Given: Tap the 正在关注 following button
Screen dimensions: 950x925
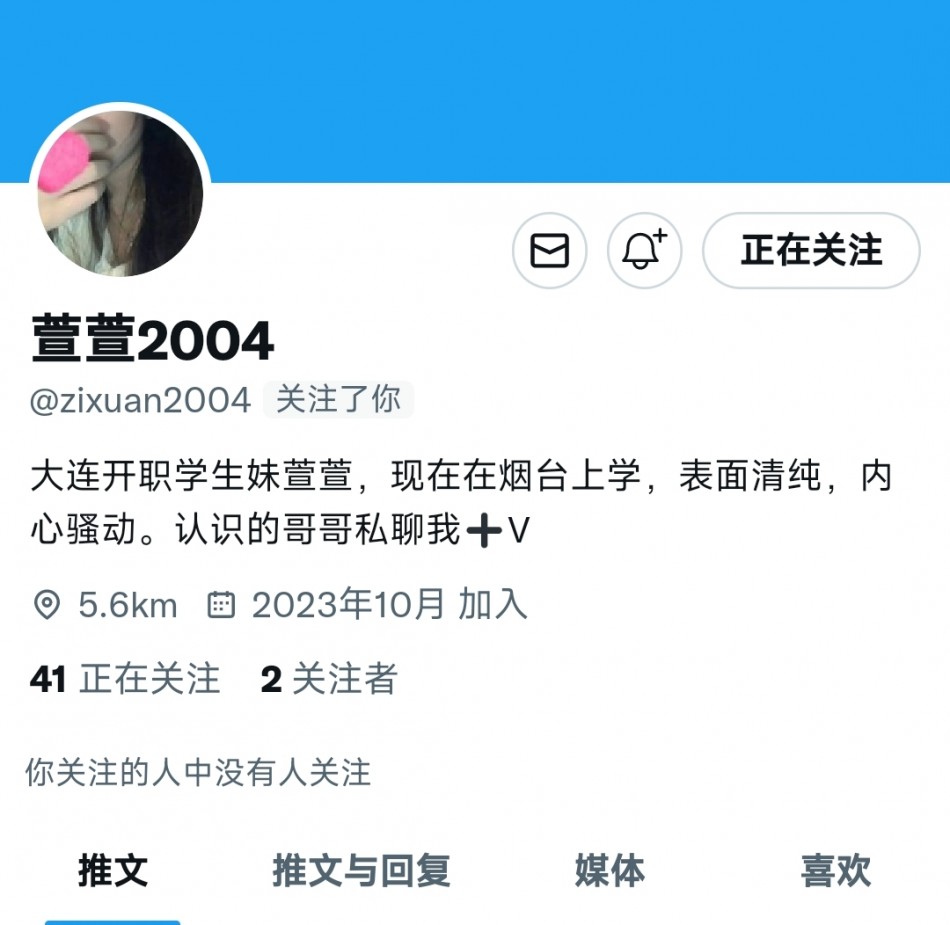Looking at the screenshot, I should (x=811, y=250).
